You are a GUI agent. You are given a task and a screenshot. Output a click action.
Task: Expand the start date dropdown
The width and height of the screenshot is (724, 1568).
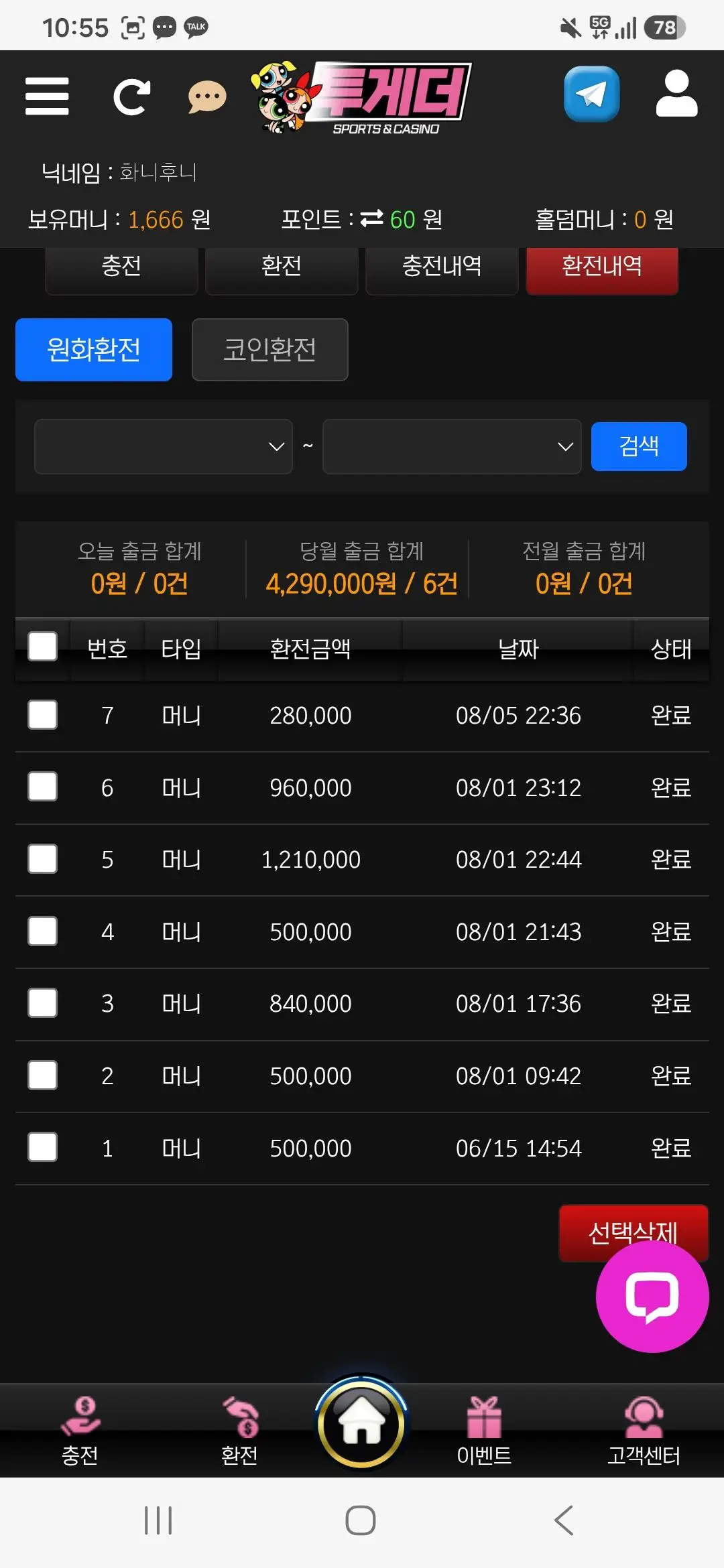pyautogui.click(x=164, y=446)
